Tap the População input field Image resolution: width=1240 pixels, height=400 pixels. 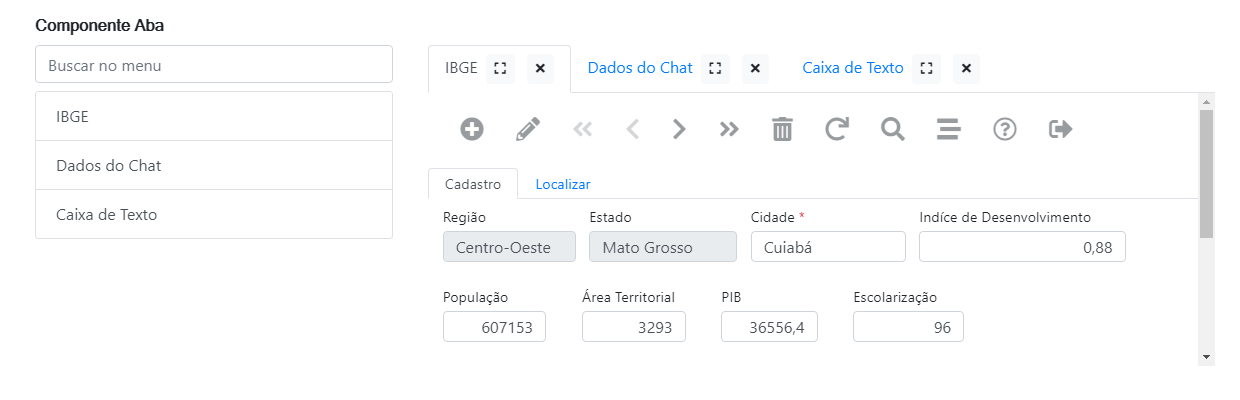pyautogui.click(x=494, y=327)
